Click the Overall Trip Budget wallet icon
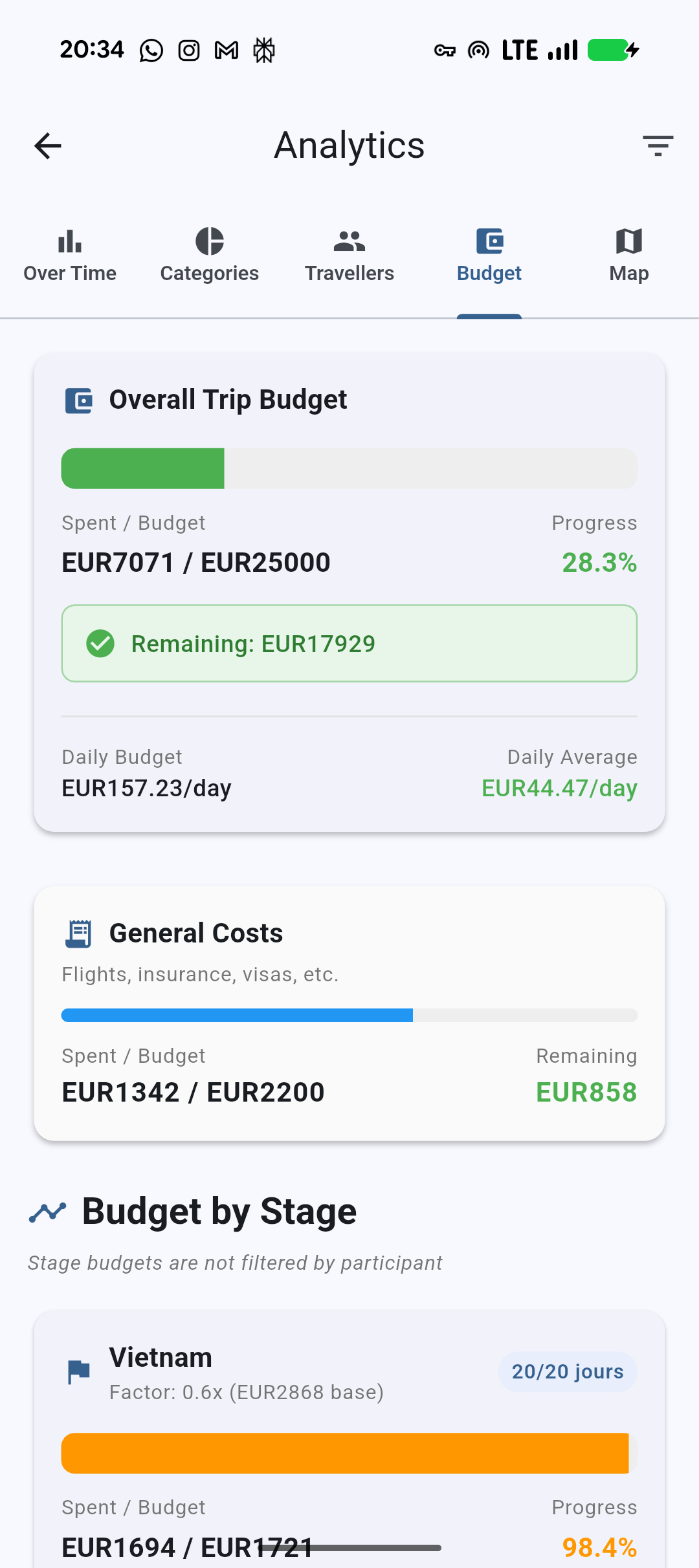699x1568 pixels. click(78, 399)
